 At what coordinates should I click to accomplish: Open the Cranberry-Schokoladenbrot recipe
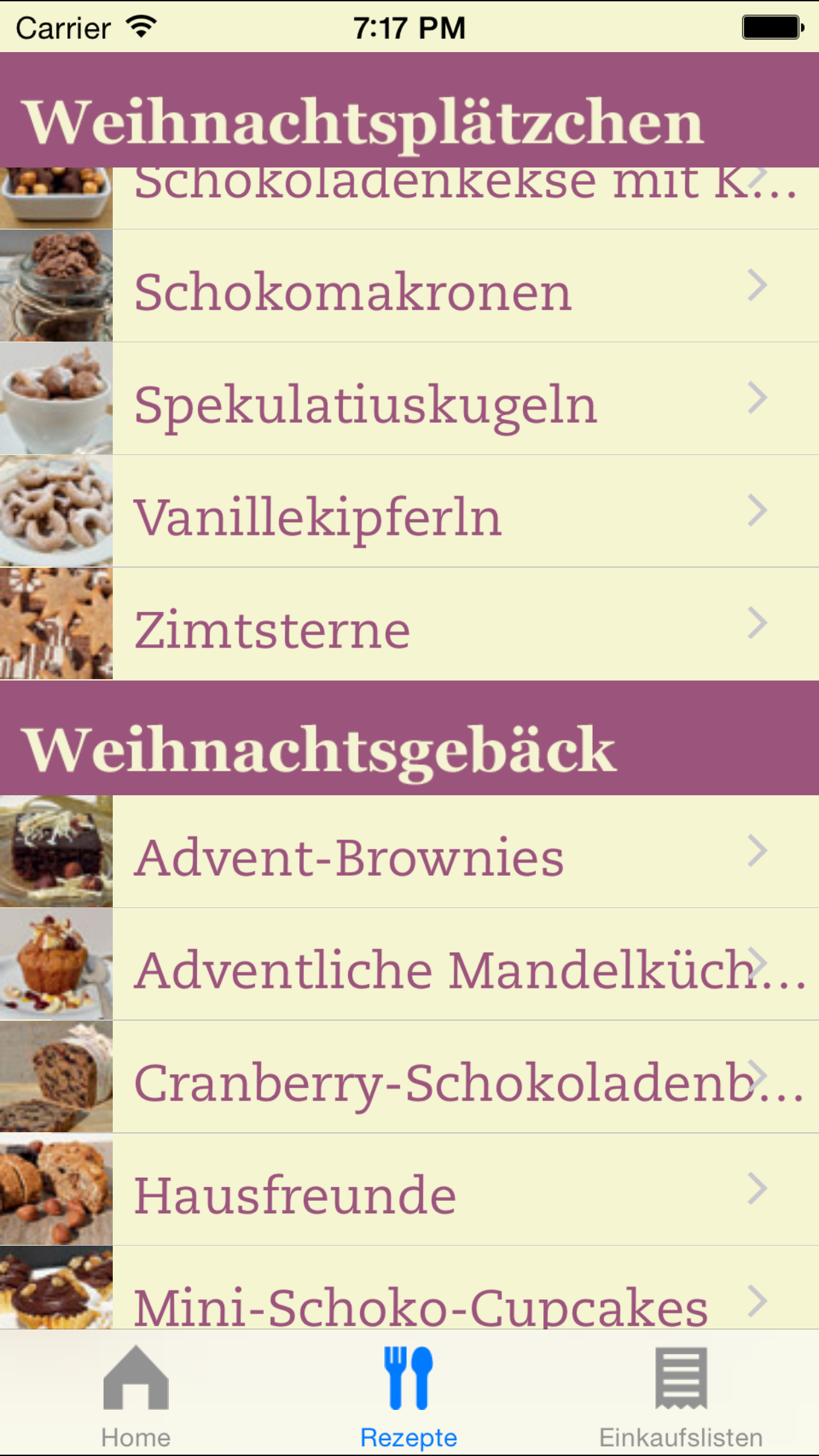[x=409, y=1078]
